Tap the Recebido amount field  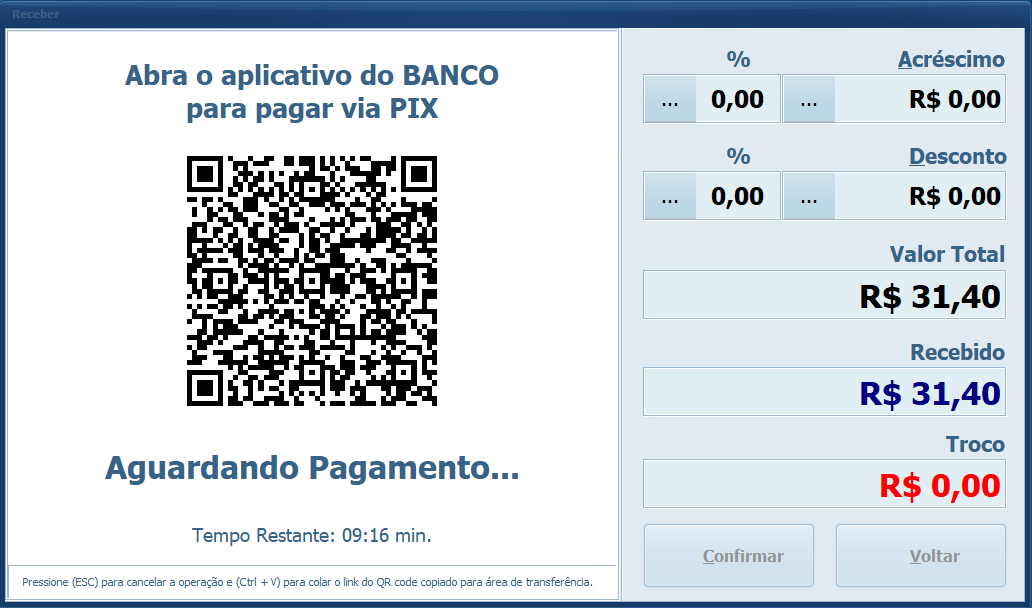pyautogui.click(x=824, y=392)
